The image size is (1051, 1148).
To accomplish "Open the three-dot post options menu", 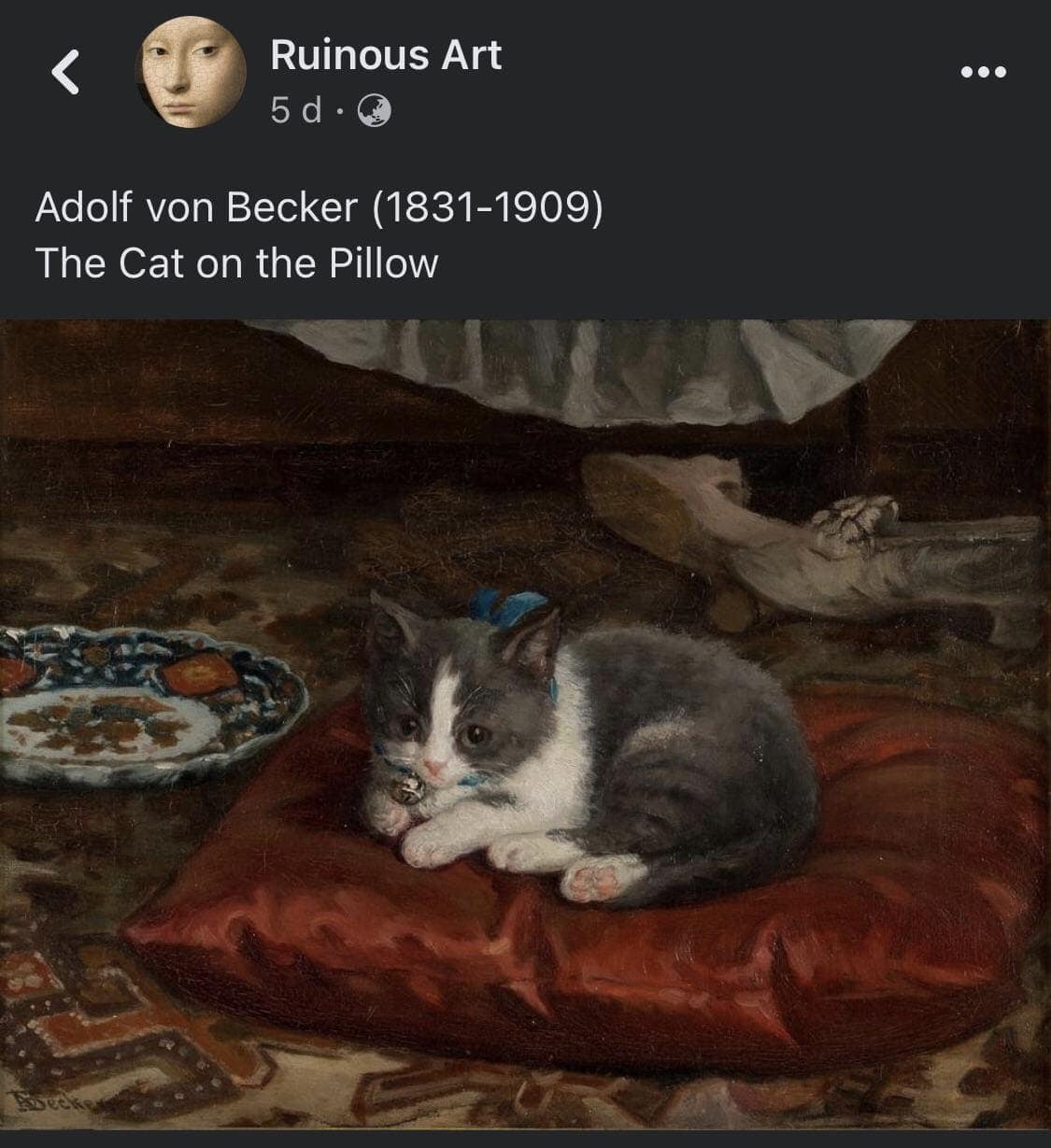I will (984, 72).
